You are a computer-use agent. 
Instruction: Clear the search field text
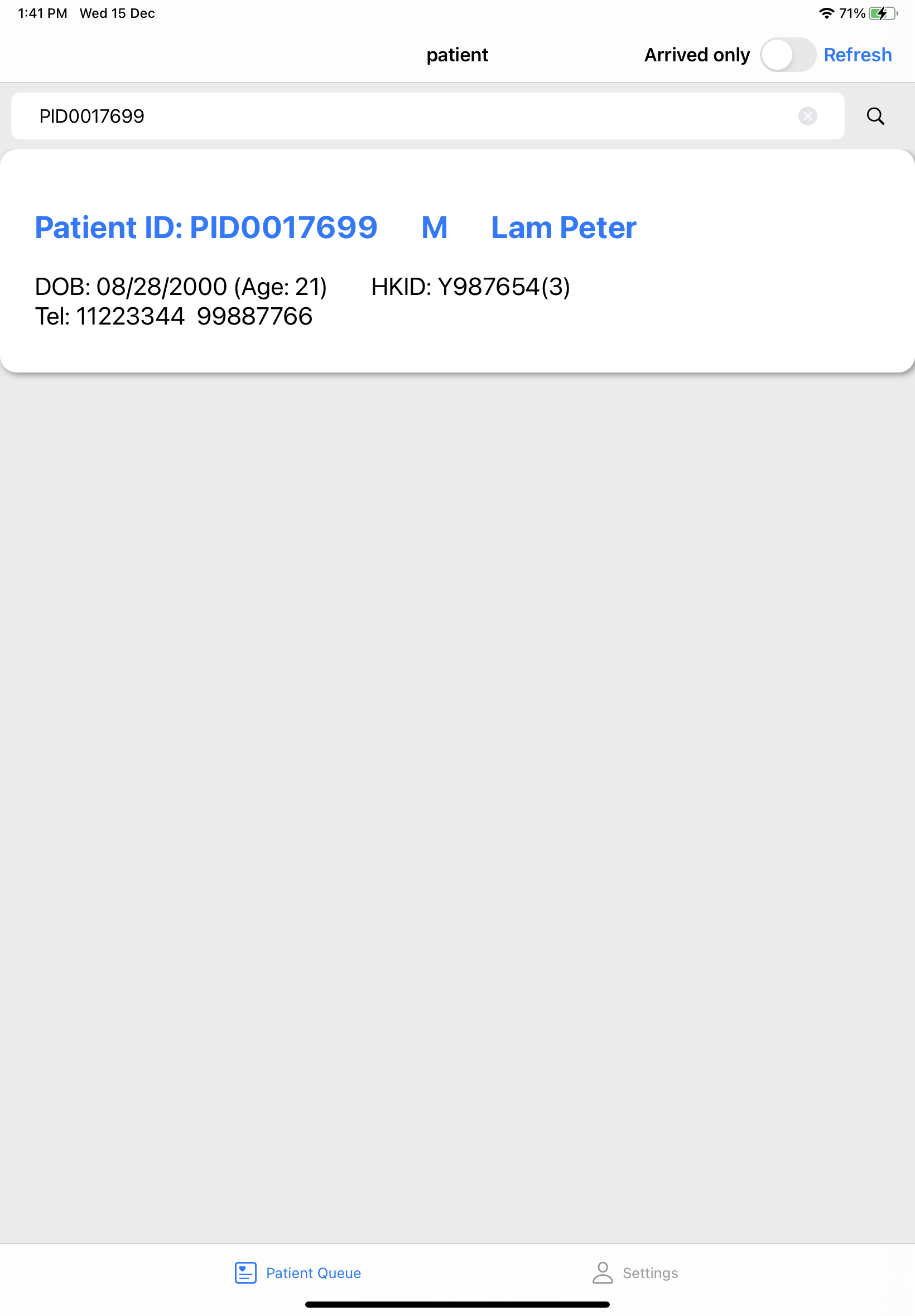pyautogui.click(x=807, y=117)
